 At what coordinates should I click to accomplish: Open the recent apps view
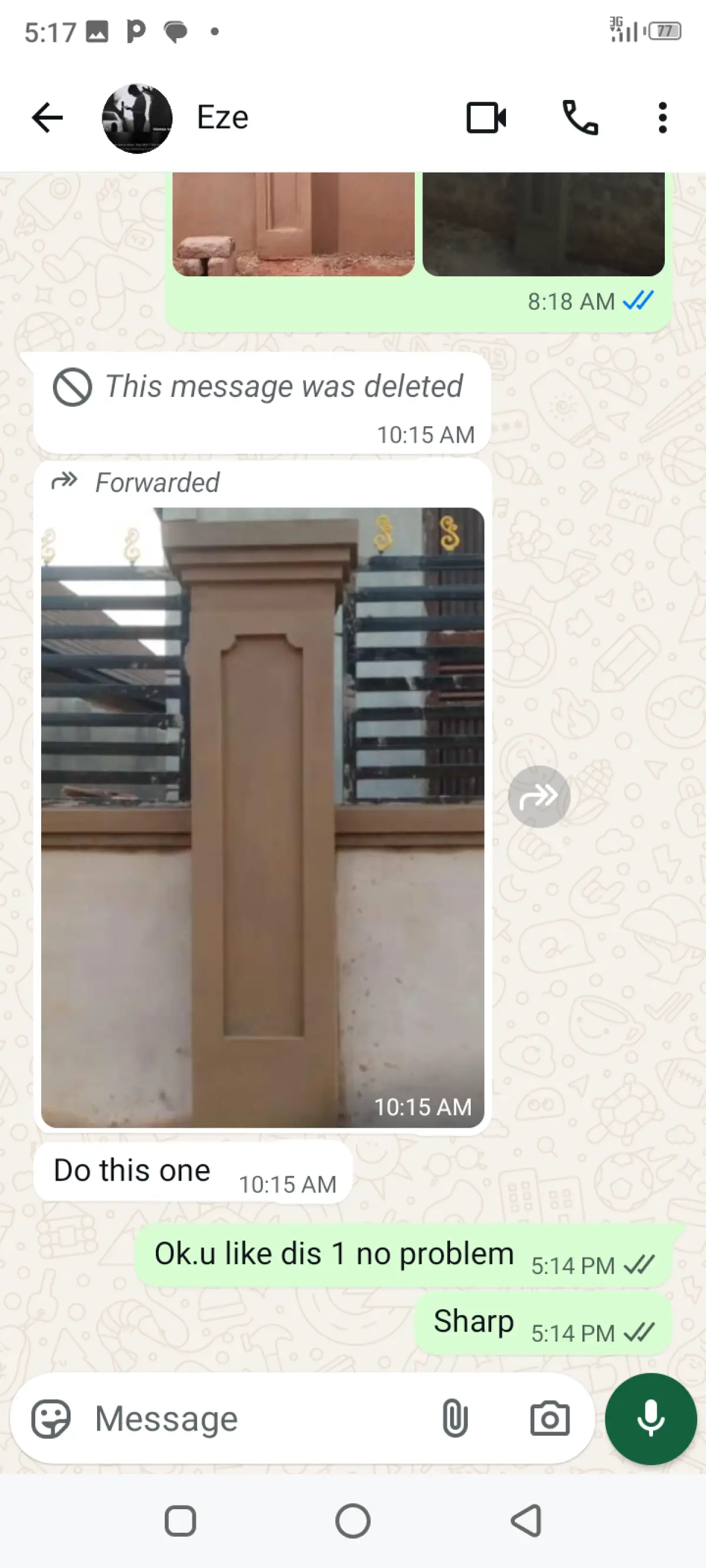180,1521
